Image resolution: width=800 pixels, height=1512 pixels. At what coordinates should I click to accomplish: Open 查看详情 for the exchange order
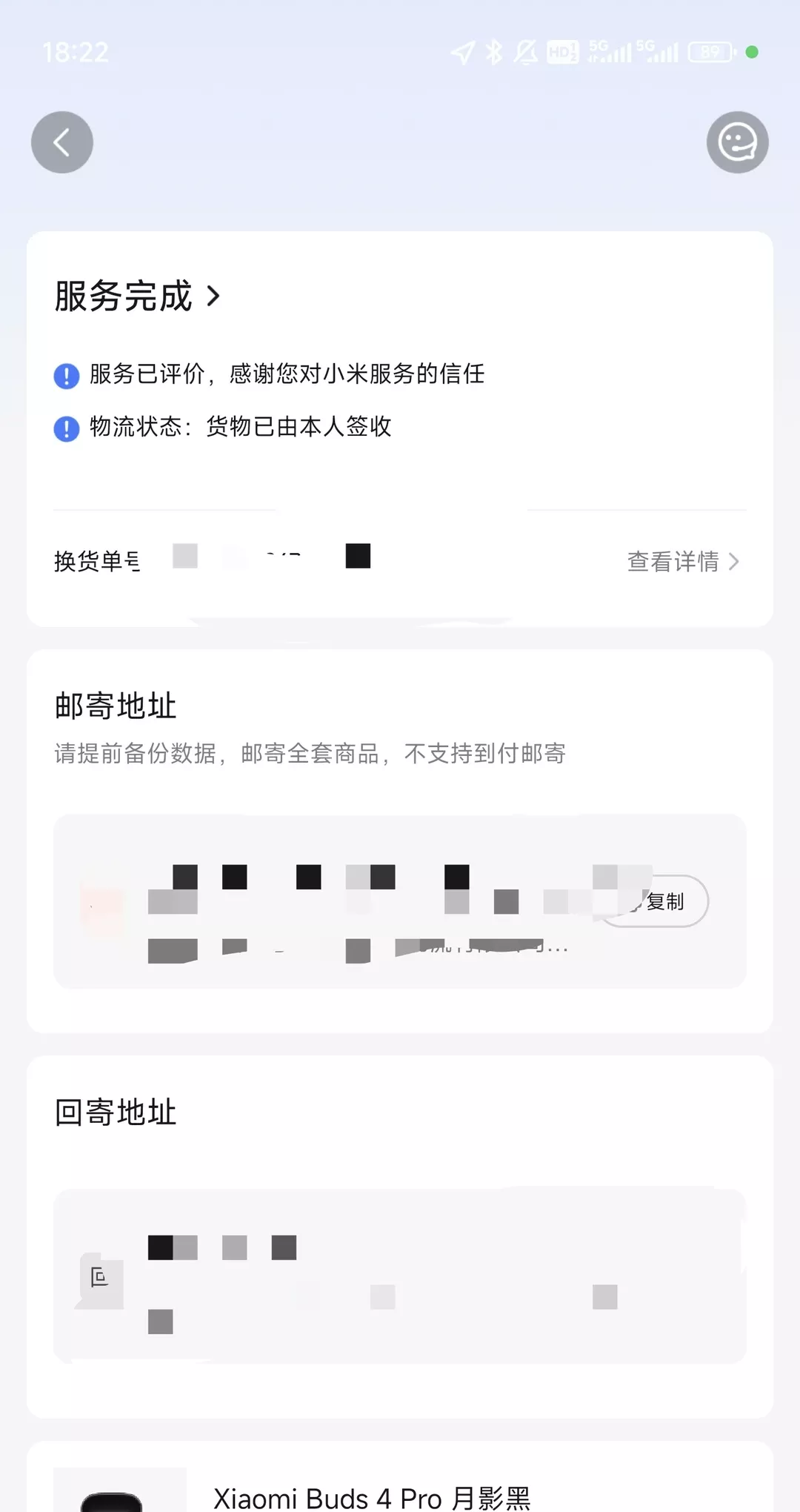coord(673,561)
